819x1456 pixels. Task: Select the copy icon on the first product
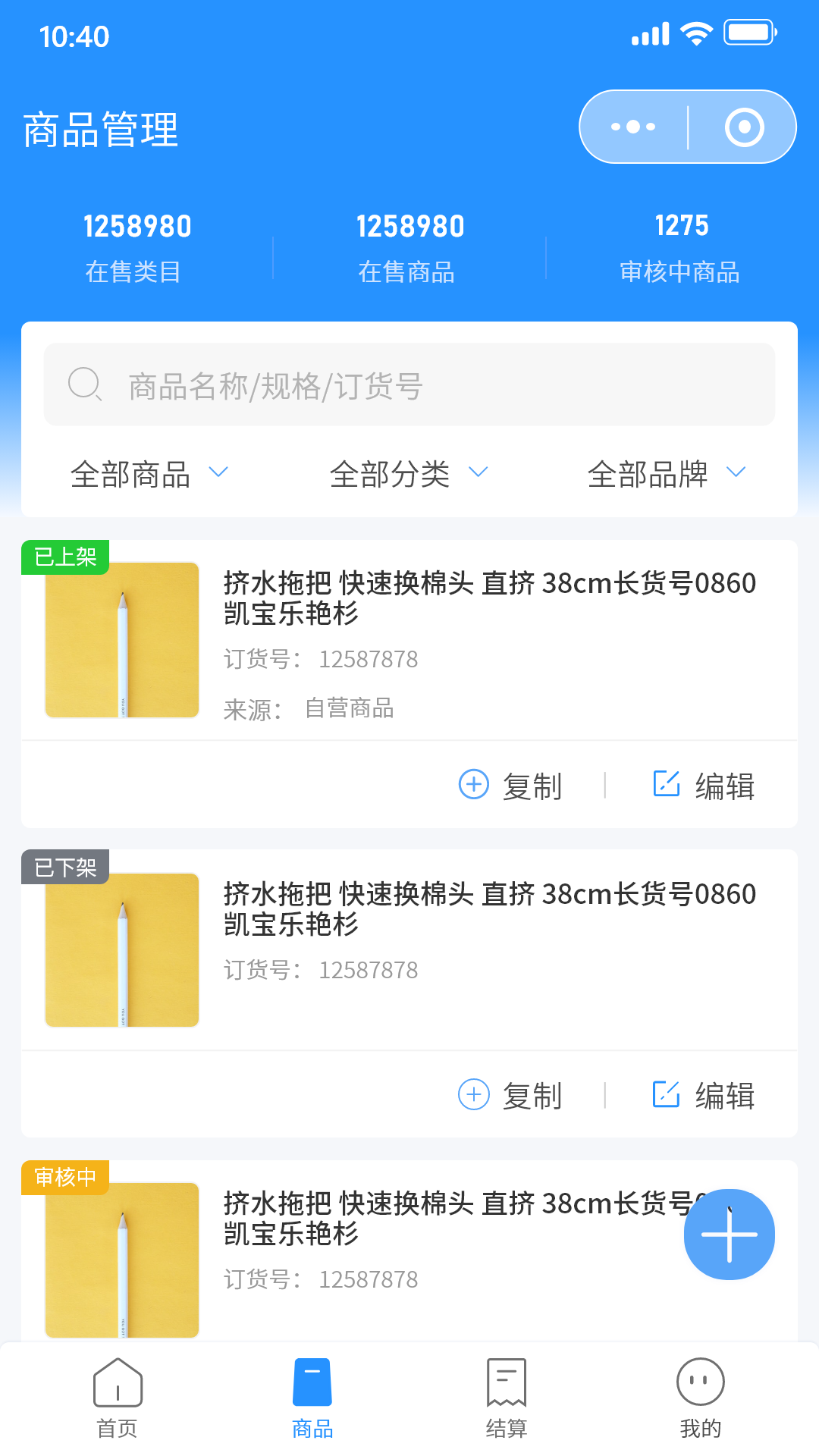[x=473, y=786]
